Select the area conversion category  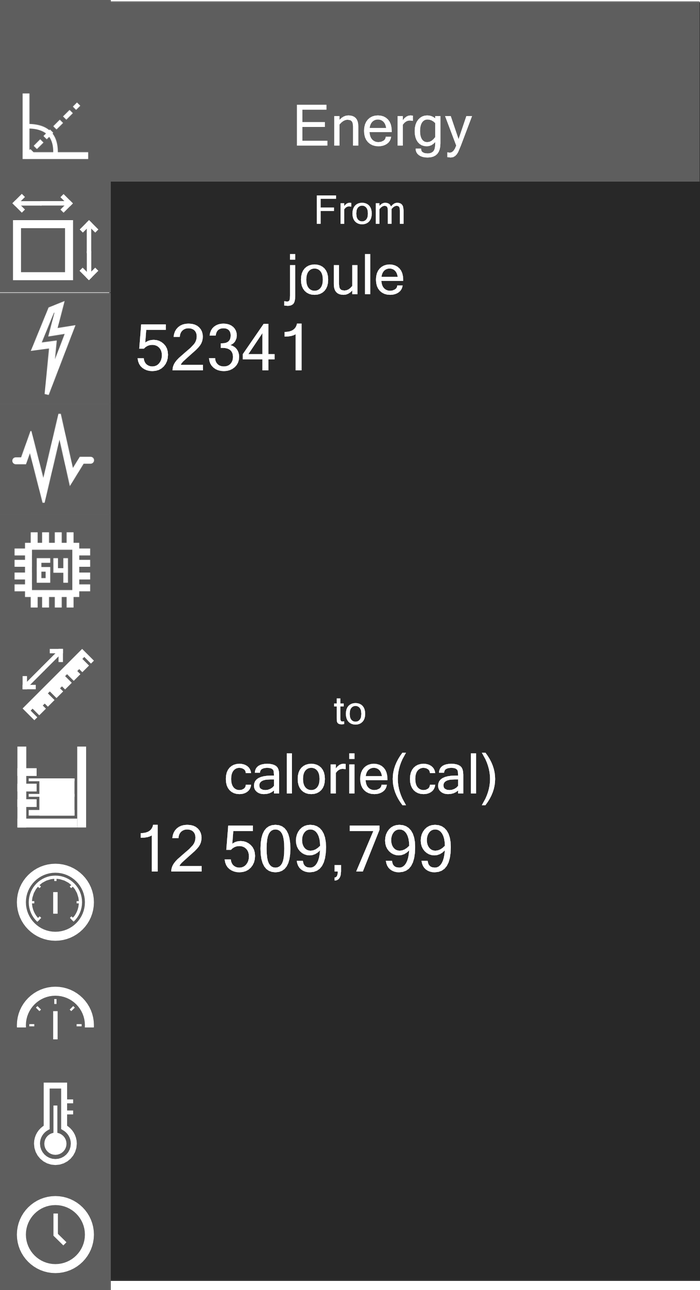[x=55, y=237]
